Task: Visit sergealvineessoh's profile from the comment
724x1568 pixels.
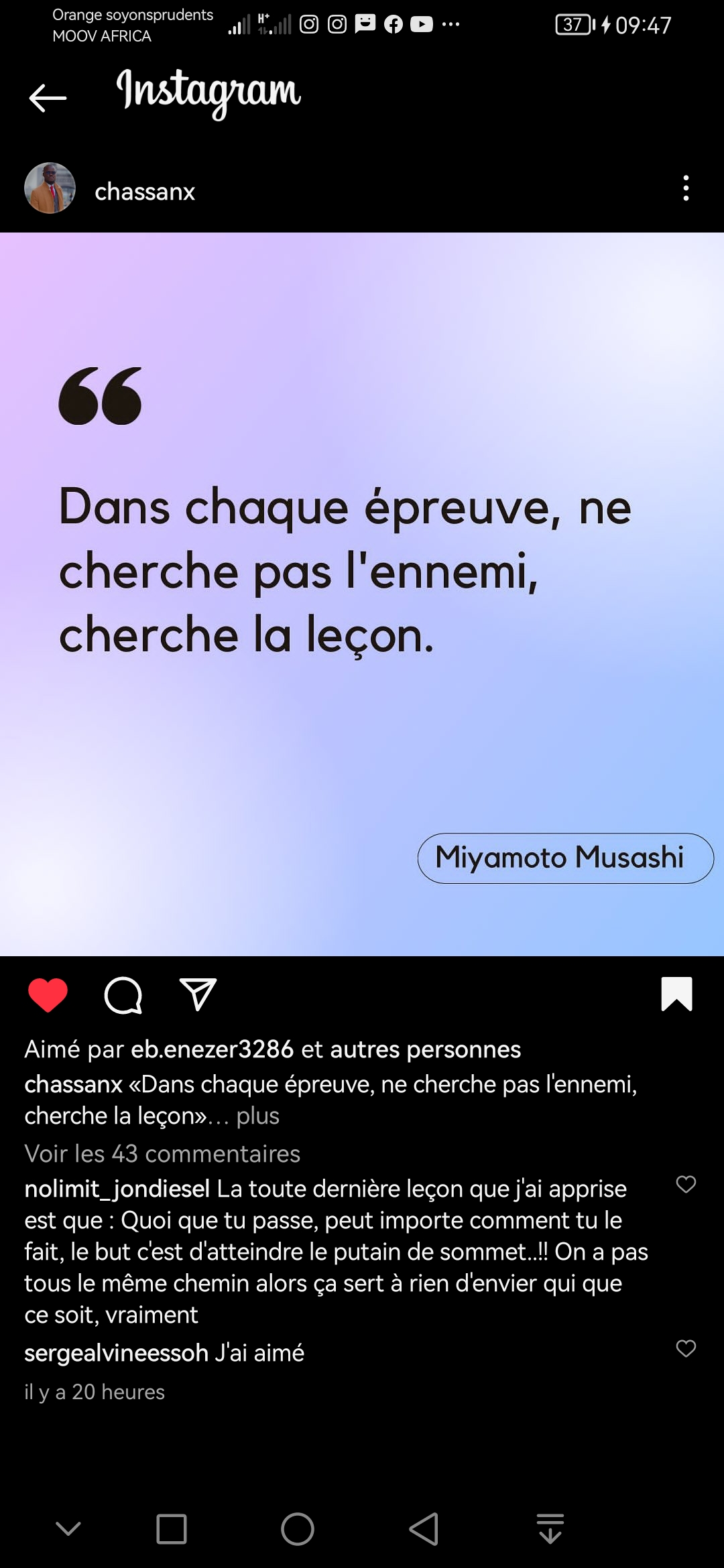Action: (x=116, y=1353)
